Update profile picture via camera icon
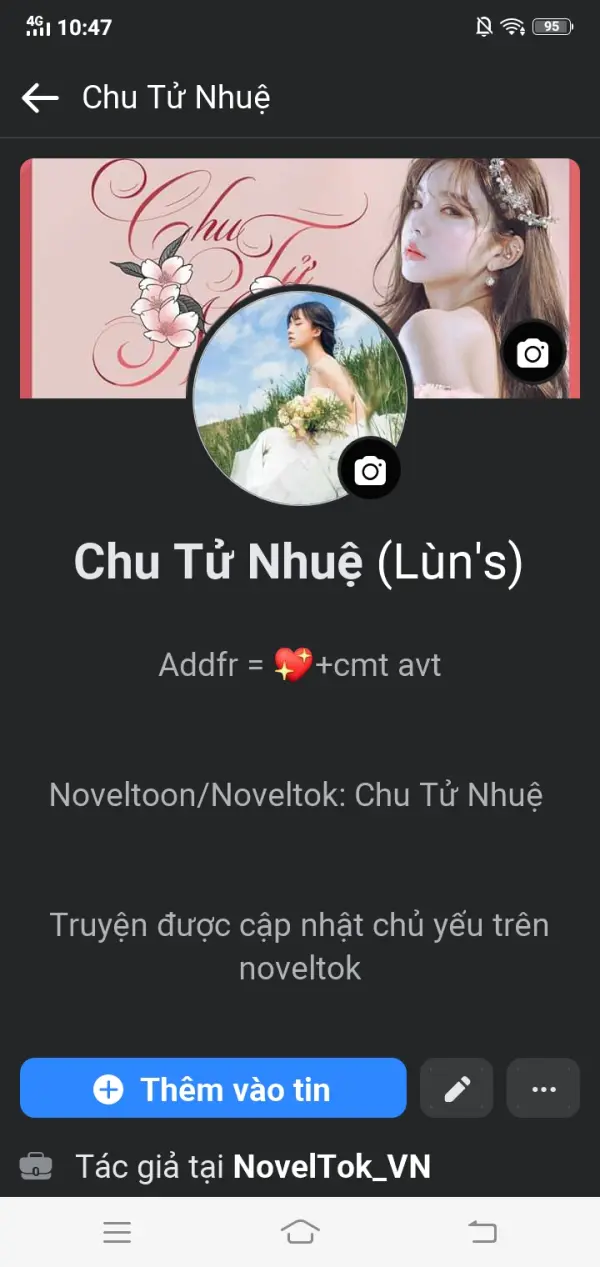 point(370,469)
